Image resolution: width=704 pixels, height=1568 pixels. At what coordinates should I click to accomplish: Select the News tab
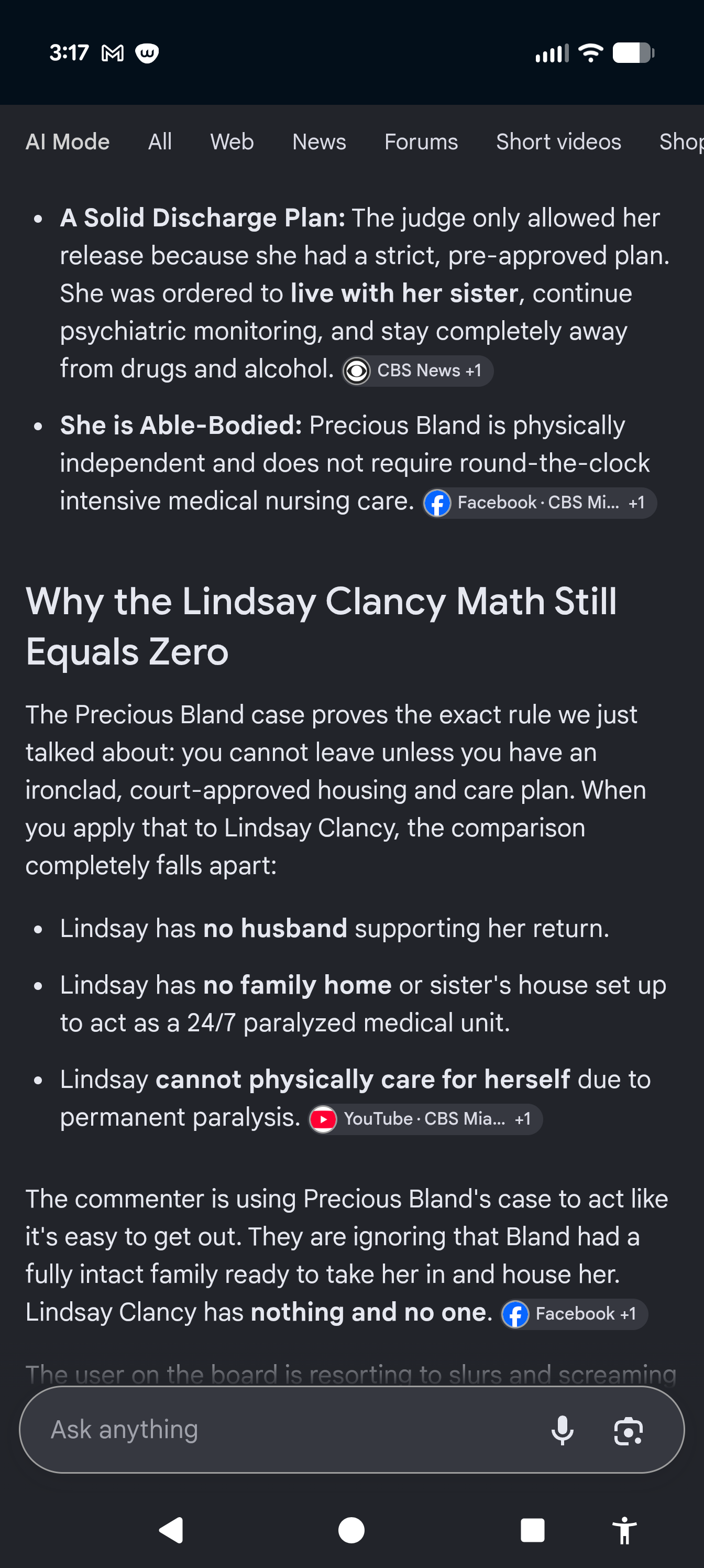click(x=319, y=142)
